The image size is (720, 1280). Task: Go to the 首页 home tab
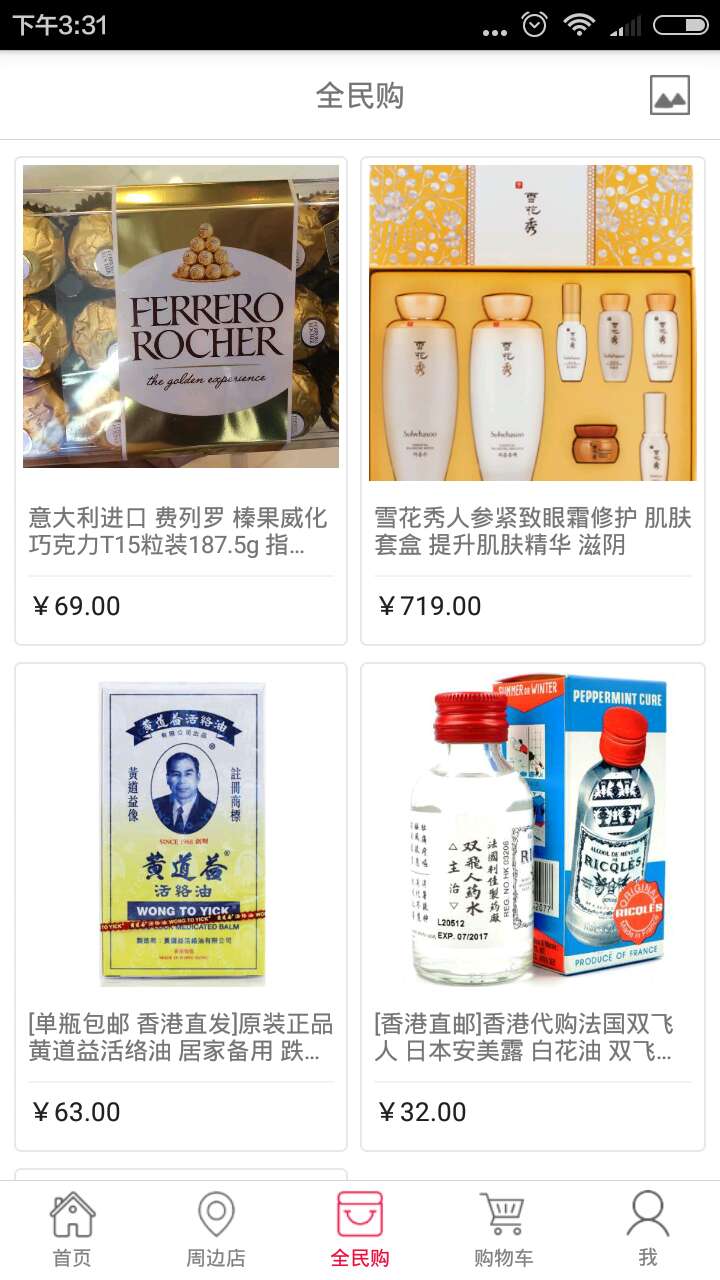(x=72, y=1230)
